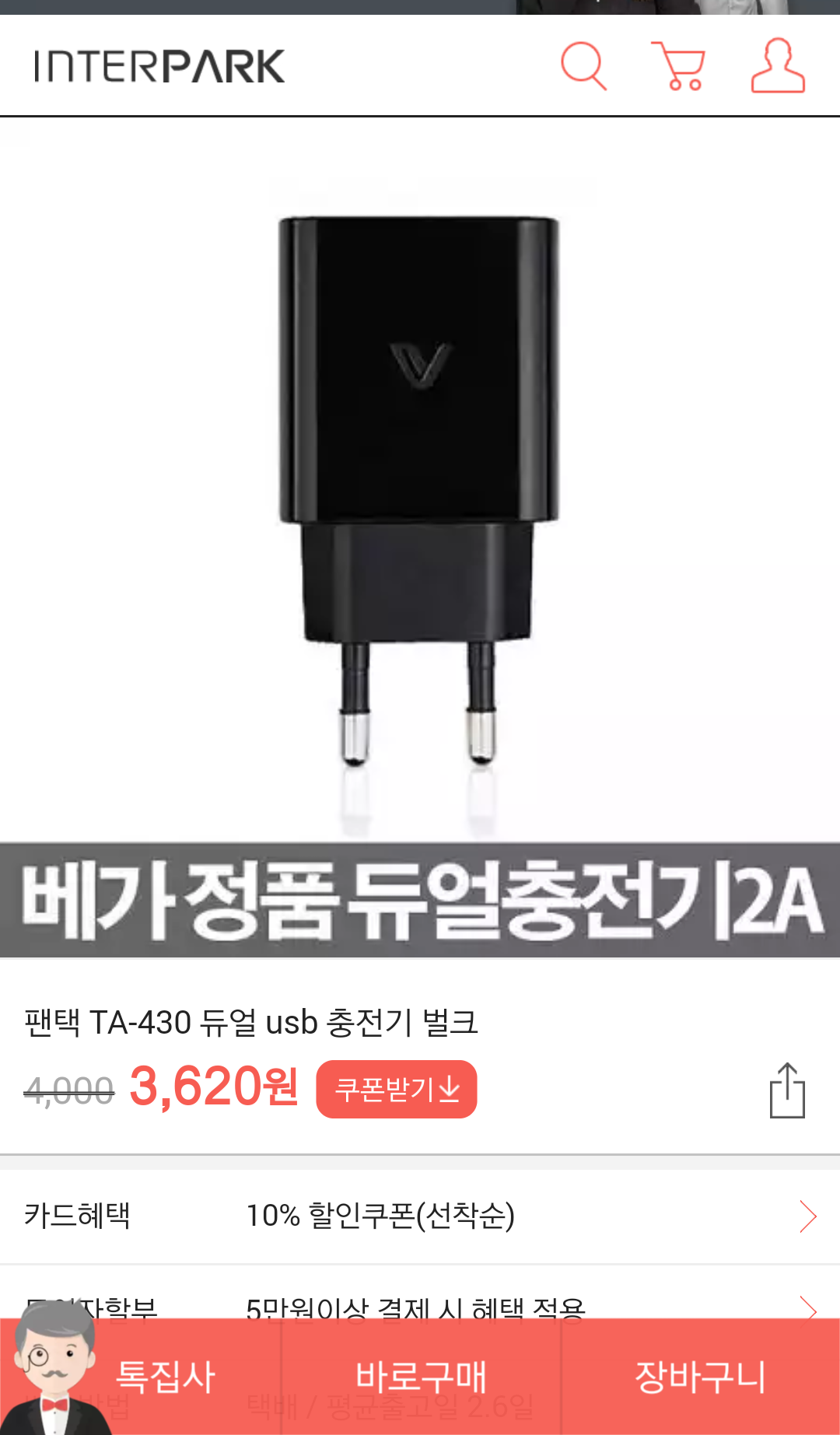Go to Interpark home via logo
Viewport: 840px width, 1435px height.
[x=159, y=67]
